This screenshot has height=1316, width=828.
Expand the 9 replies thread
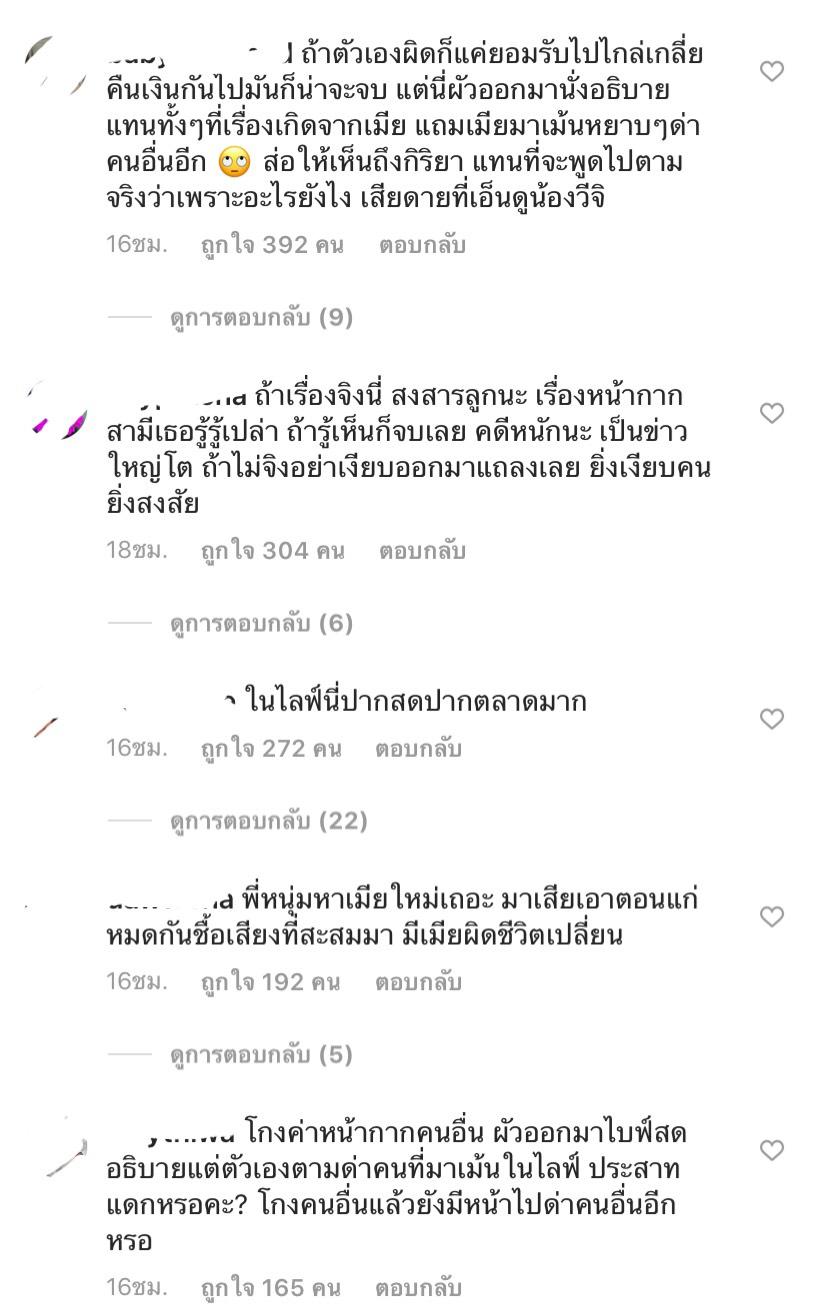pyautogui.click(x=262, y=318)
